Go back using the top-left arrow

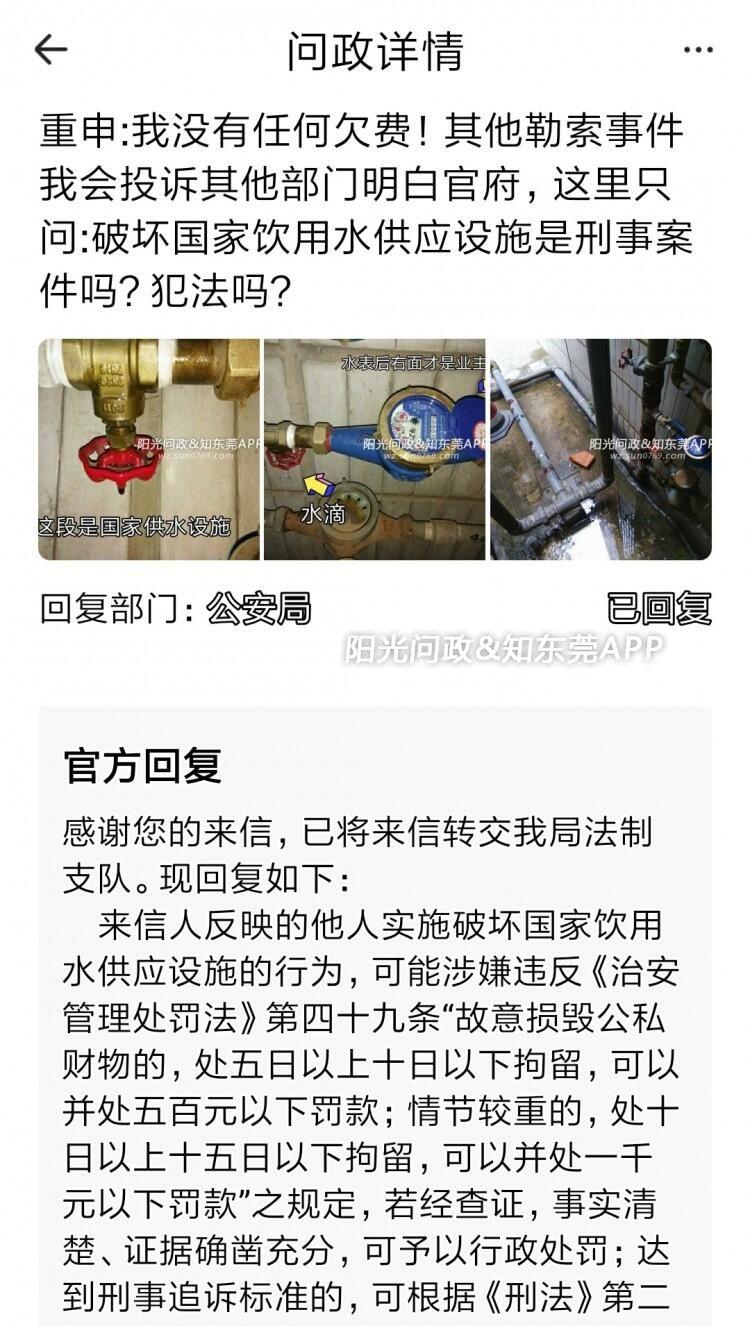click(x=51, y=50)
